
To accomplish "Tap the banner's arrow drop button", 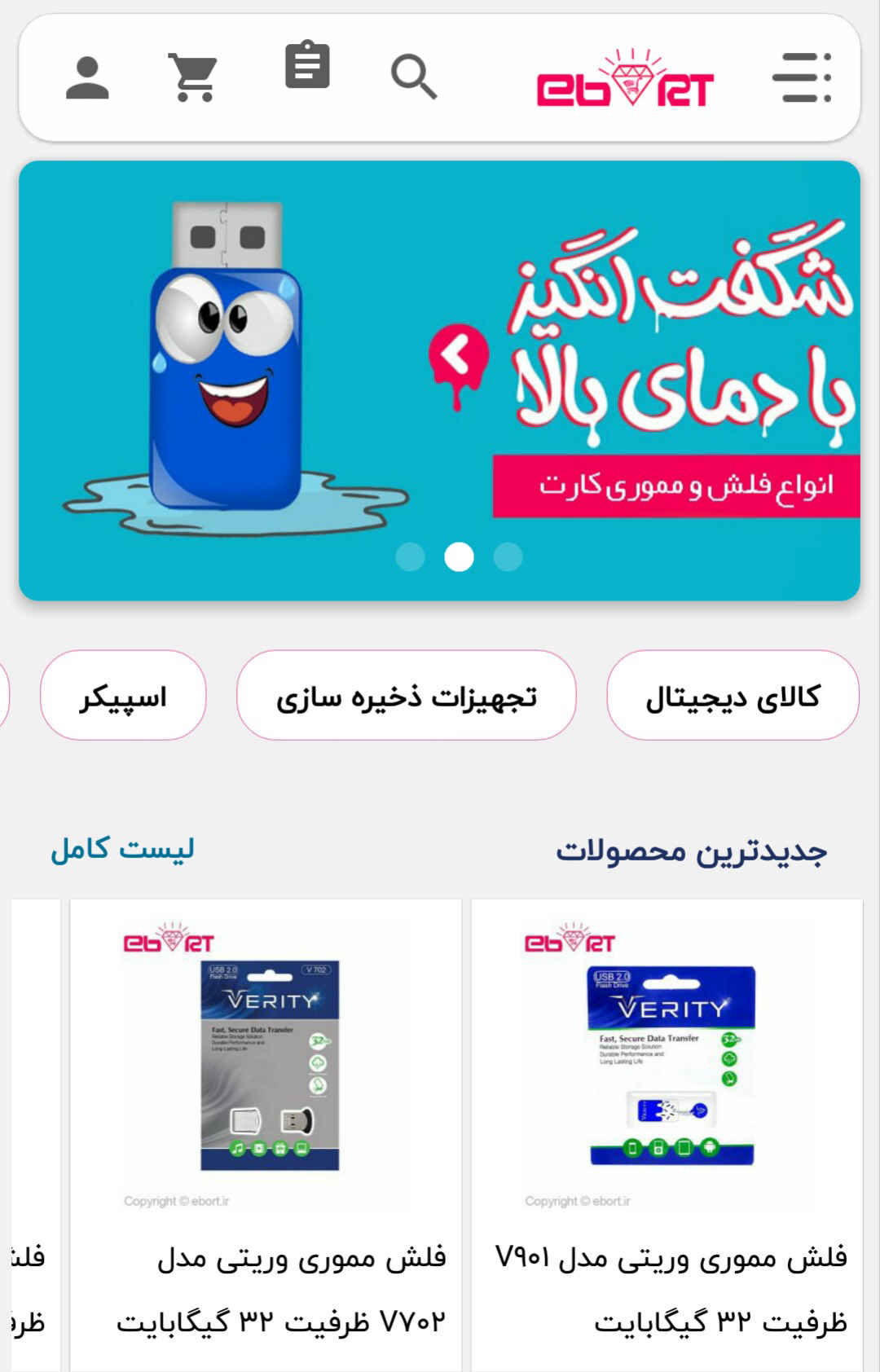I will [x=458, y=357].
